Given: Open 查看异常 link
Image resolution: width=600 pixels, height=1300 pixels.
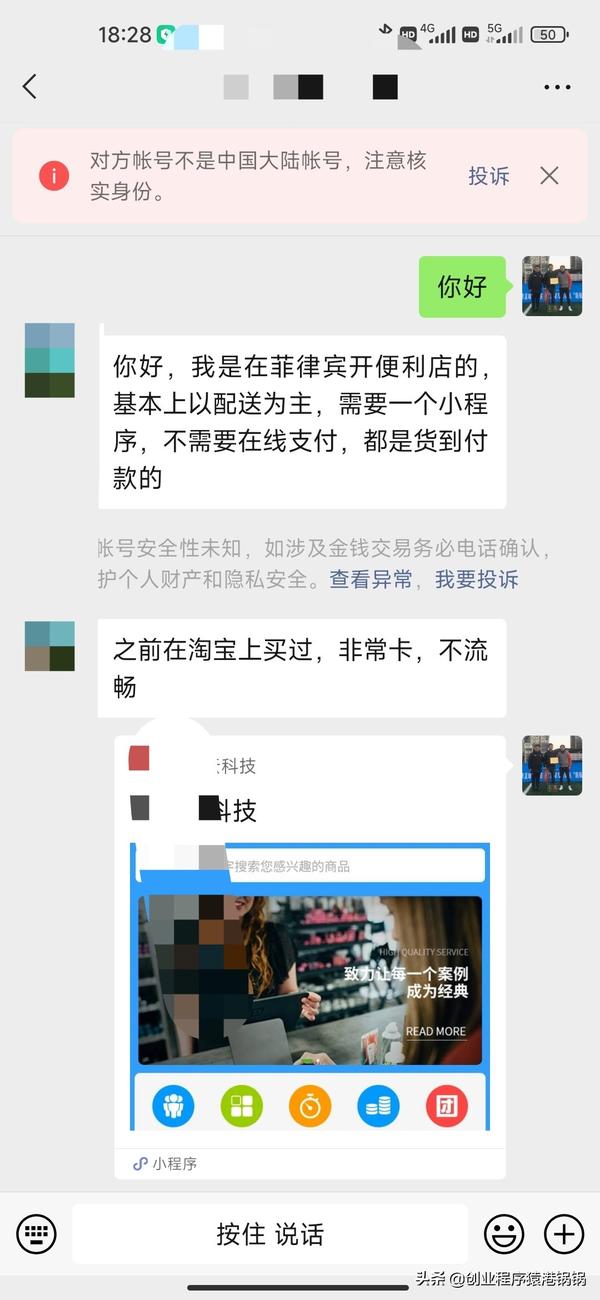Looking at the screenshot, I should coord(370,578).
